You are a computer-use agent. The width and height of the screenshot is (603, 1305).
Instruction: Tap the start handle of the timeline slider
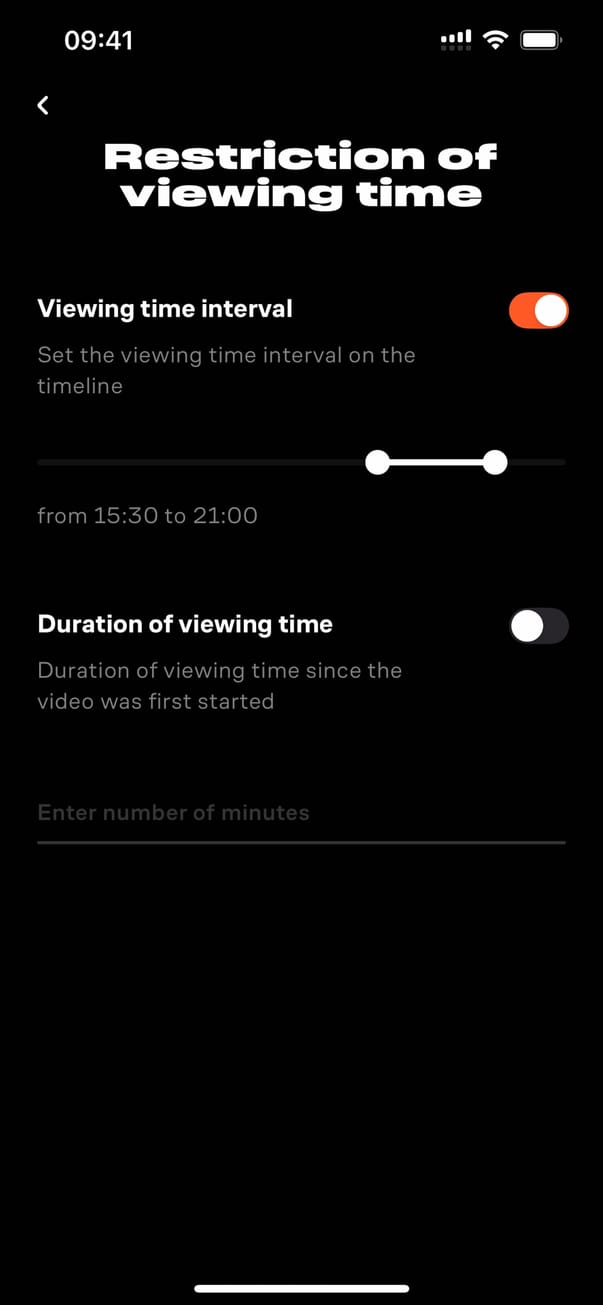point(378,462)
